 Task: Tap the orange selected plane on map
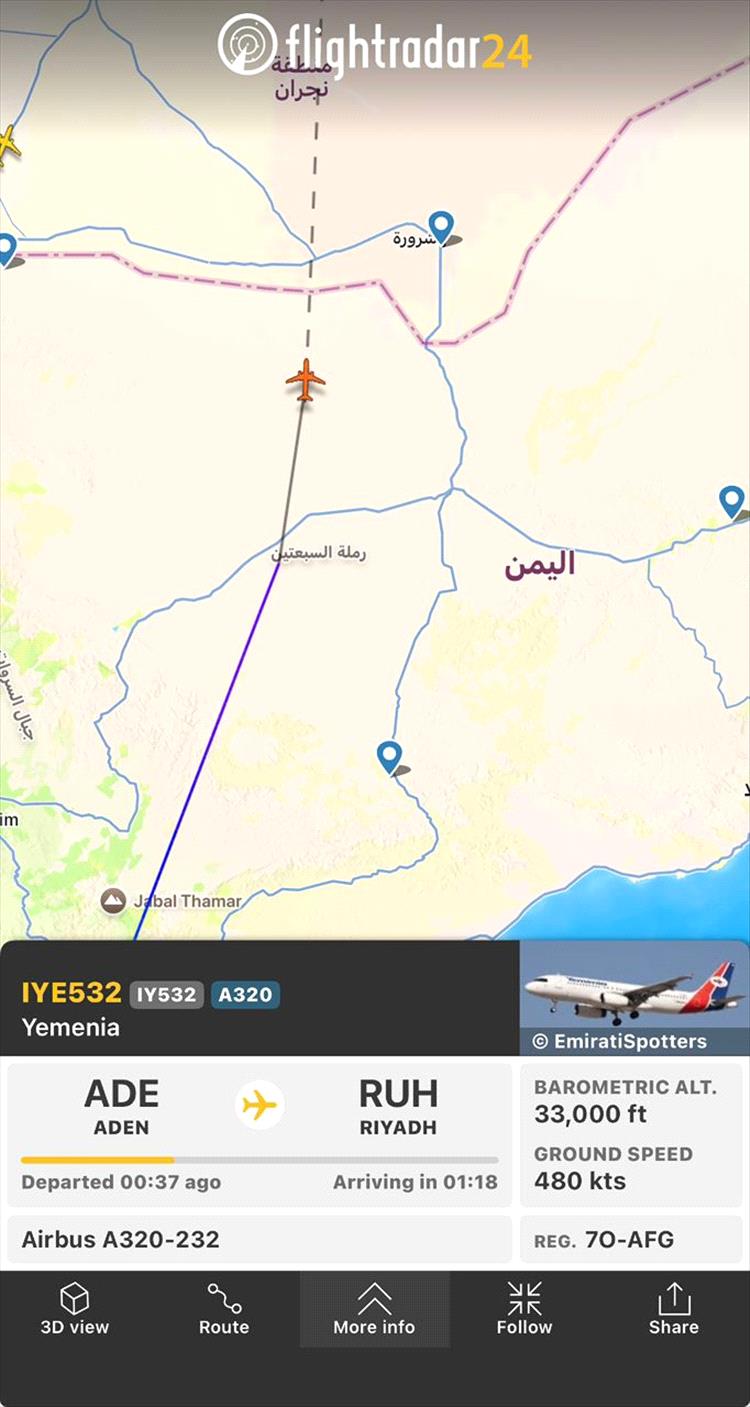pyautogui.click(x=305, y=381)
